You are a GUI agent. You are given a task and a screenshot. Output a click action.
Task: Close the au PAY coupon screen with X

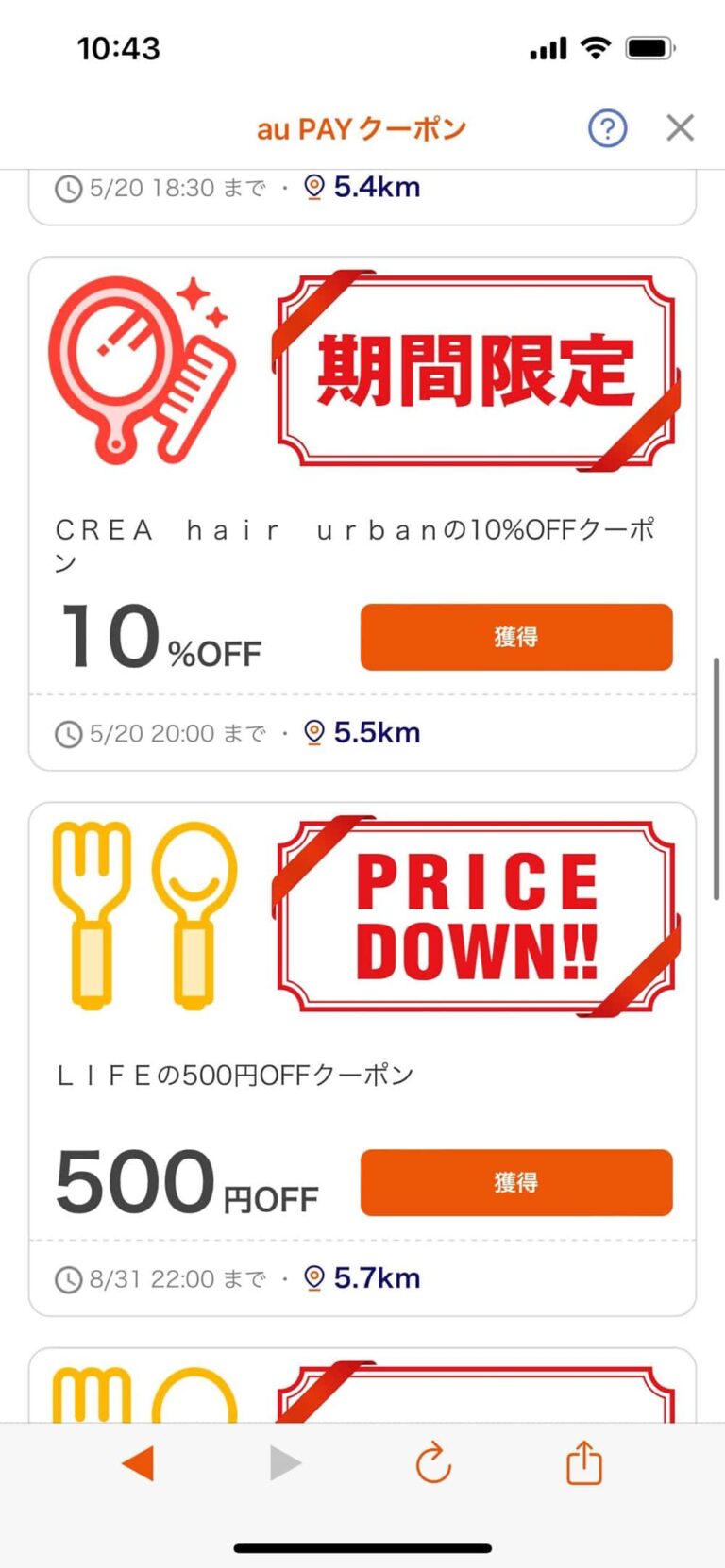tap(680, 128)
